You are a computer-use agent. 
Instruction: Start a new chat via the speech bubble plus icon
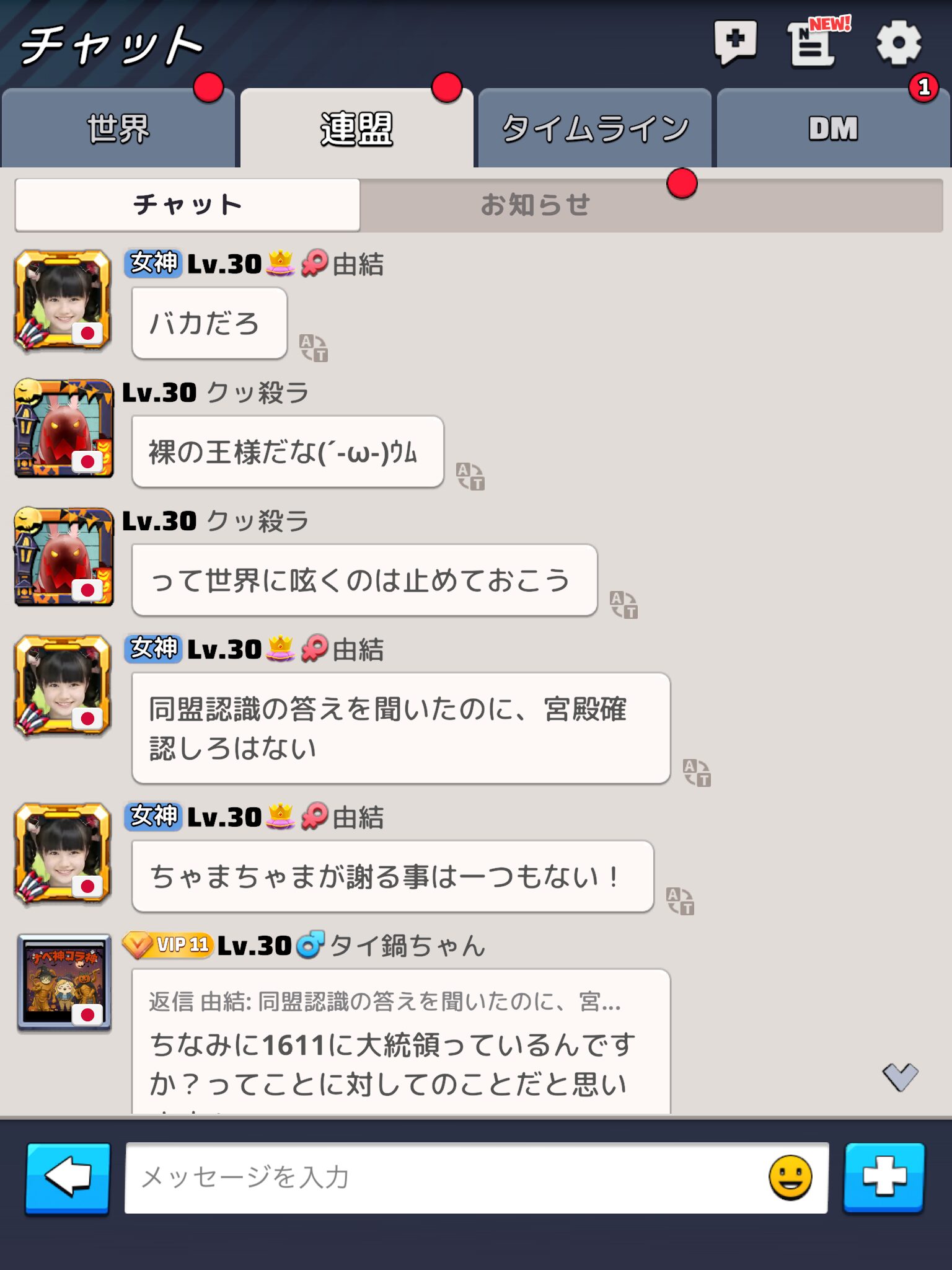click(735, 42)
